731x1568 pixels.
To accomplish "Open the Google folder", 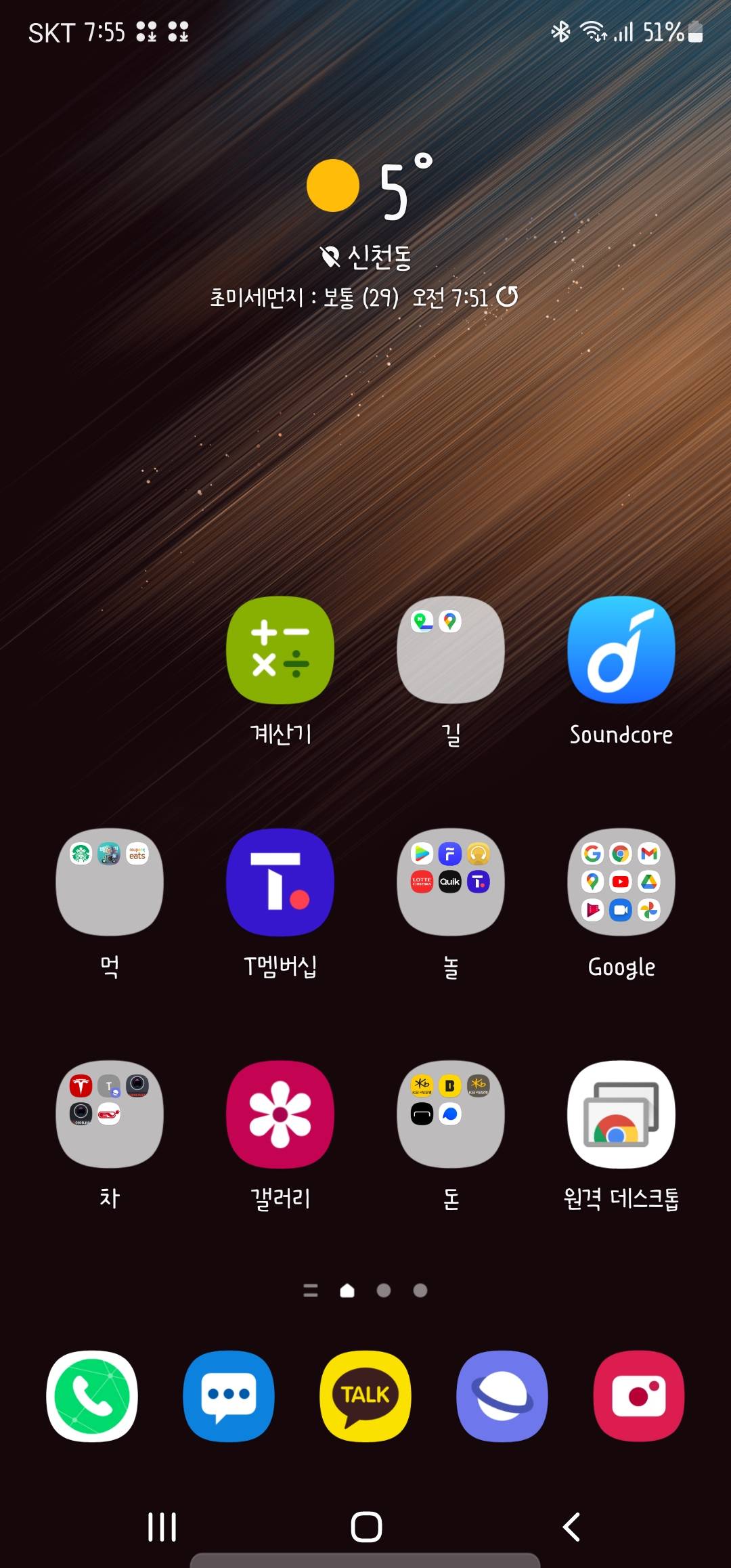I will click(621, 882).
